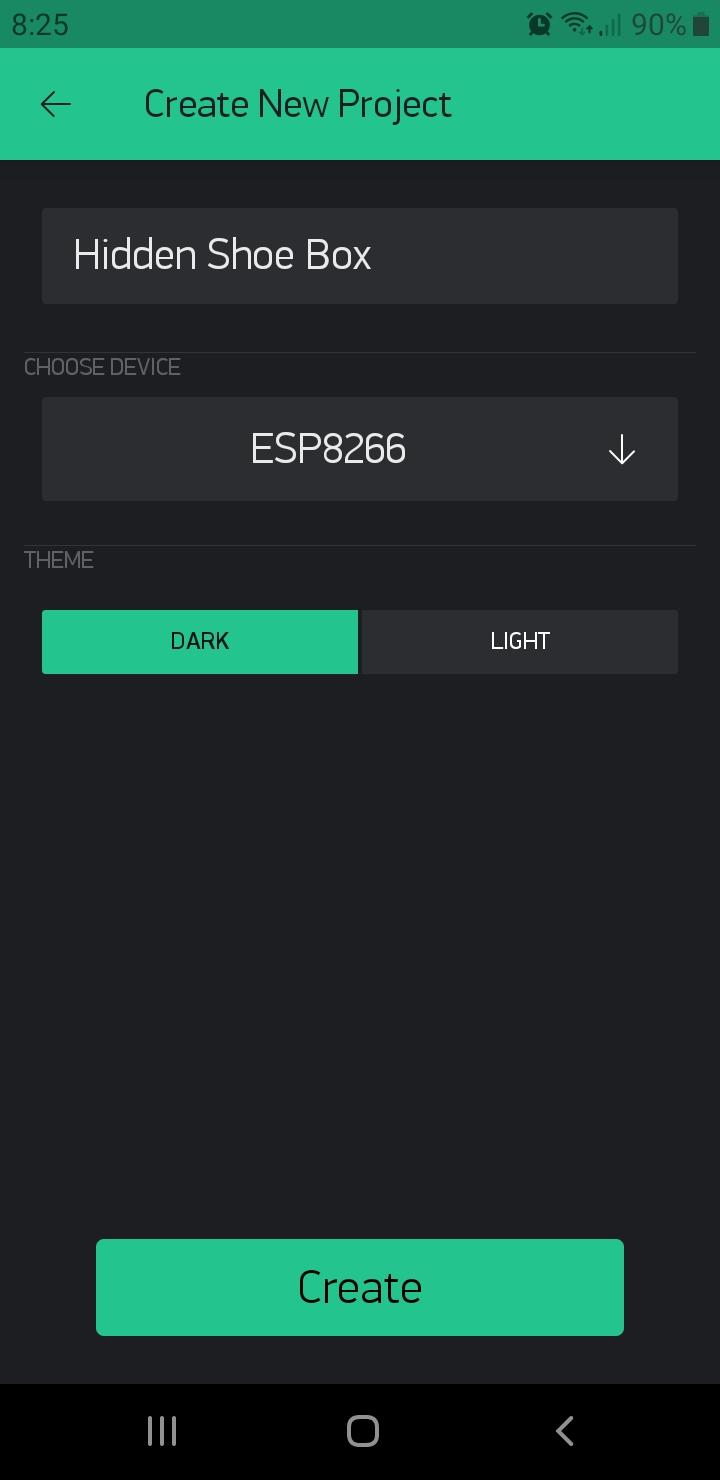The width and height of the screenshot is (720, 1480).
Task: Open the ESP8266 device dropdown
Action: coord(359,449)
